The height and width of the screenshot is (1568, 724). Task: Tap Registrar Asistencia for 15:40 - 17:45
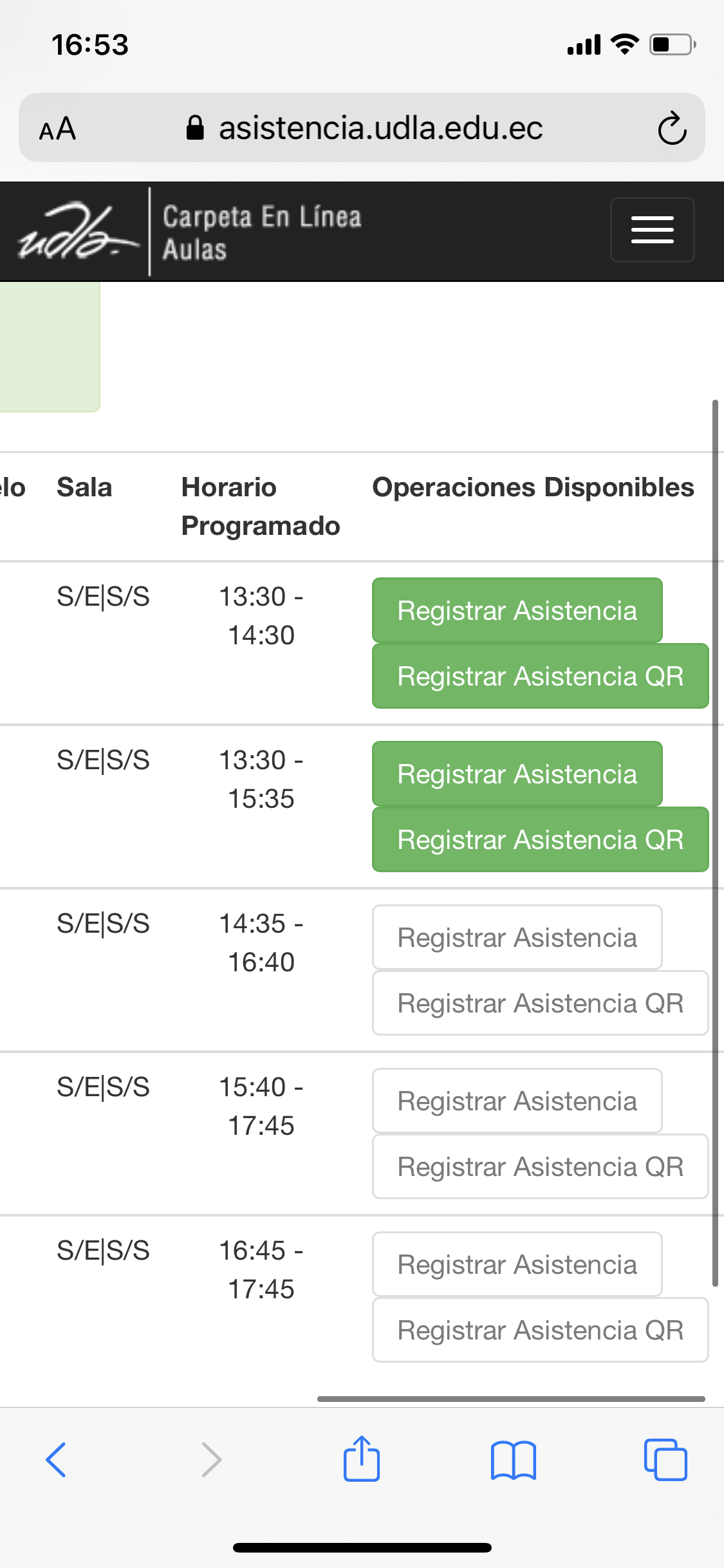tap(517, 1101)
